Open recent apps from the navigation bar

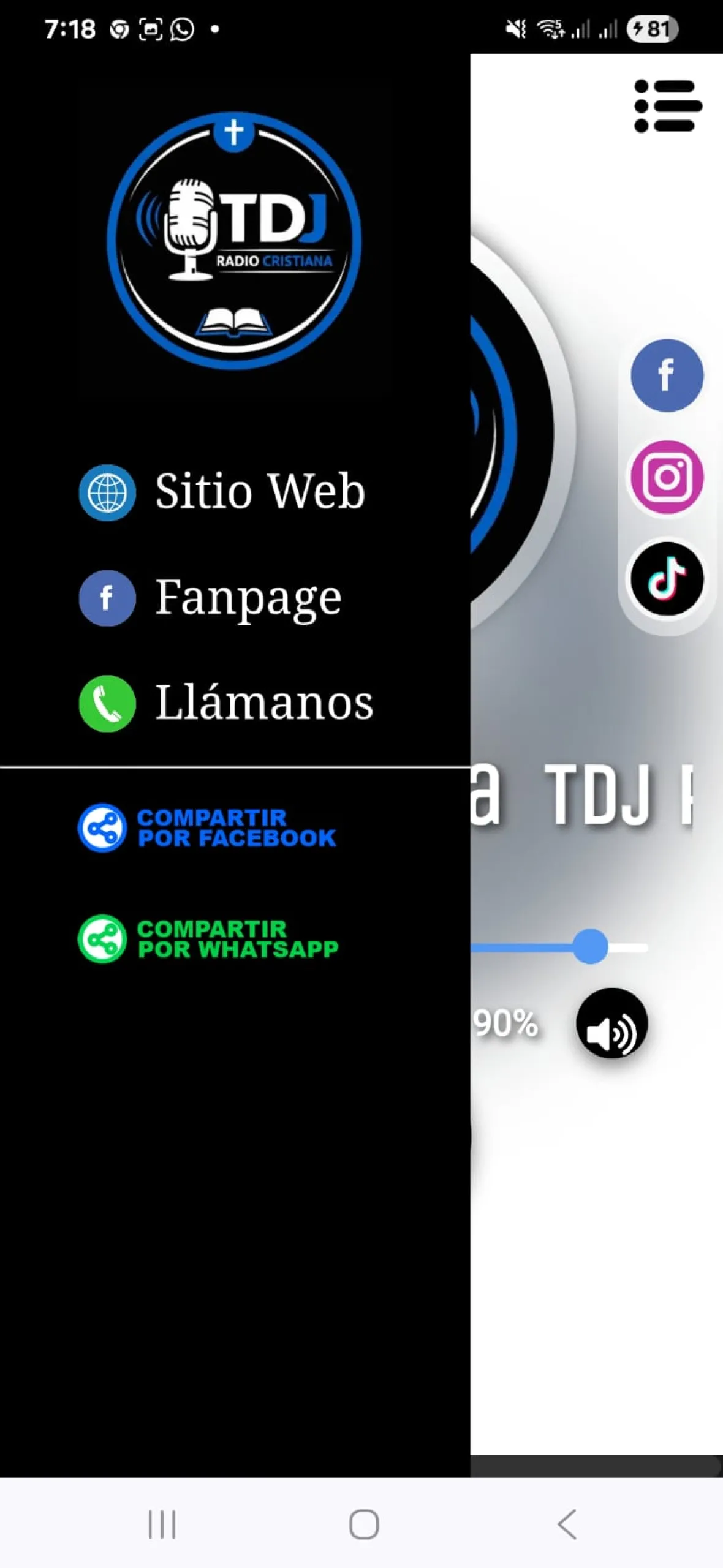click(x=162, y=1525)
